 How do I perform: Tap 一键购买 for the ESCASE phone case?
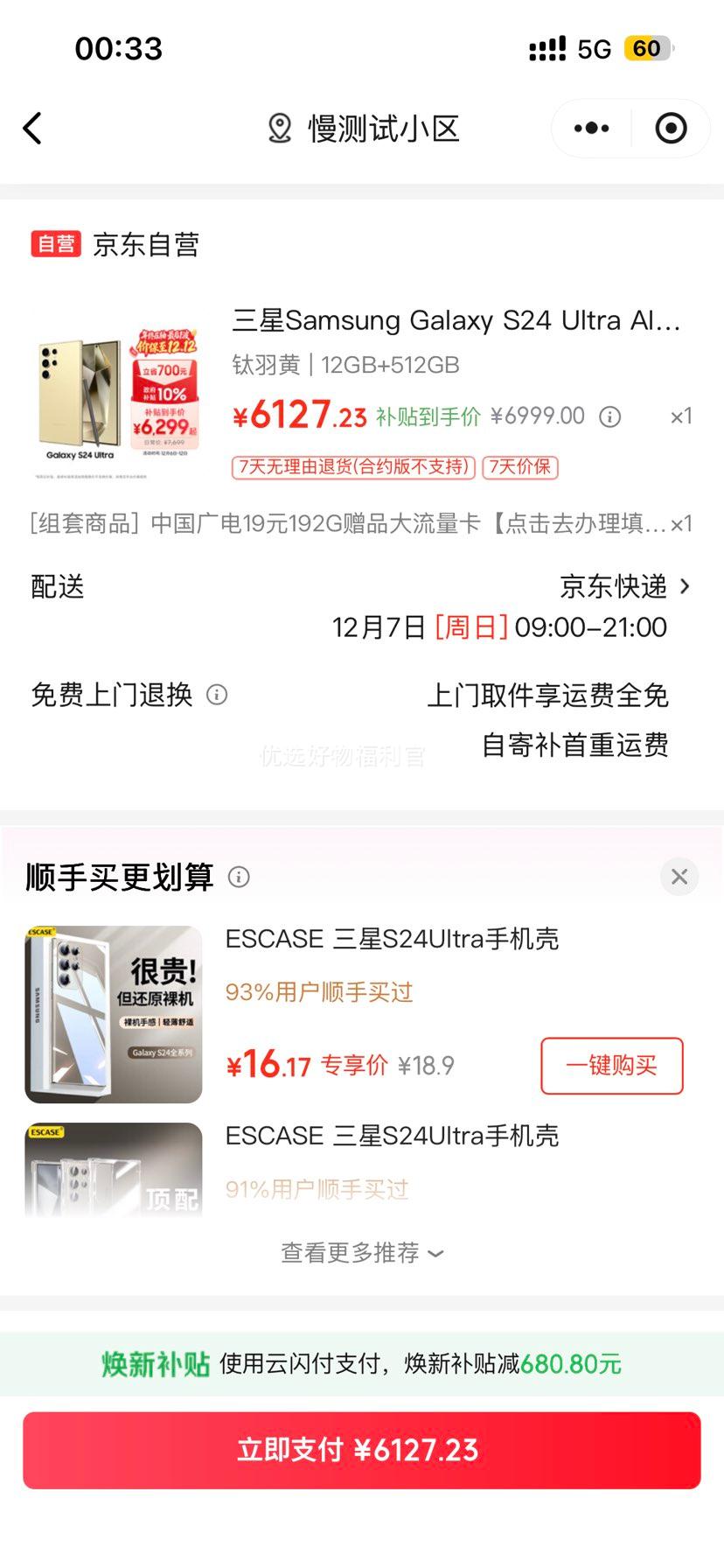tap(611, 1066)
